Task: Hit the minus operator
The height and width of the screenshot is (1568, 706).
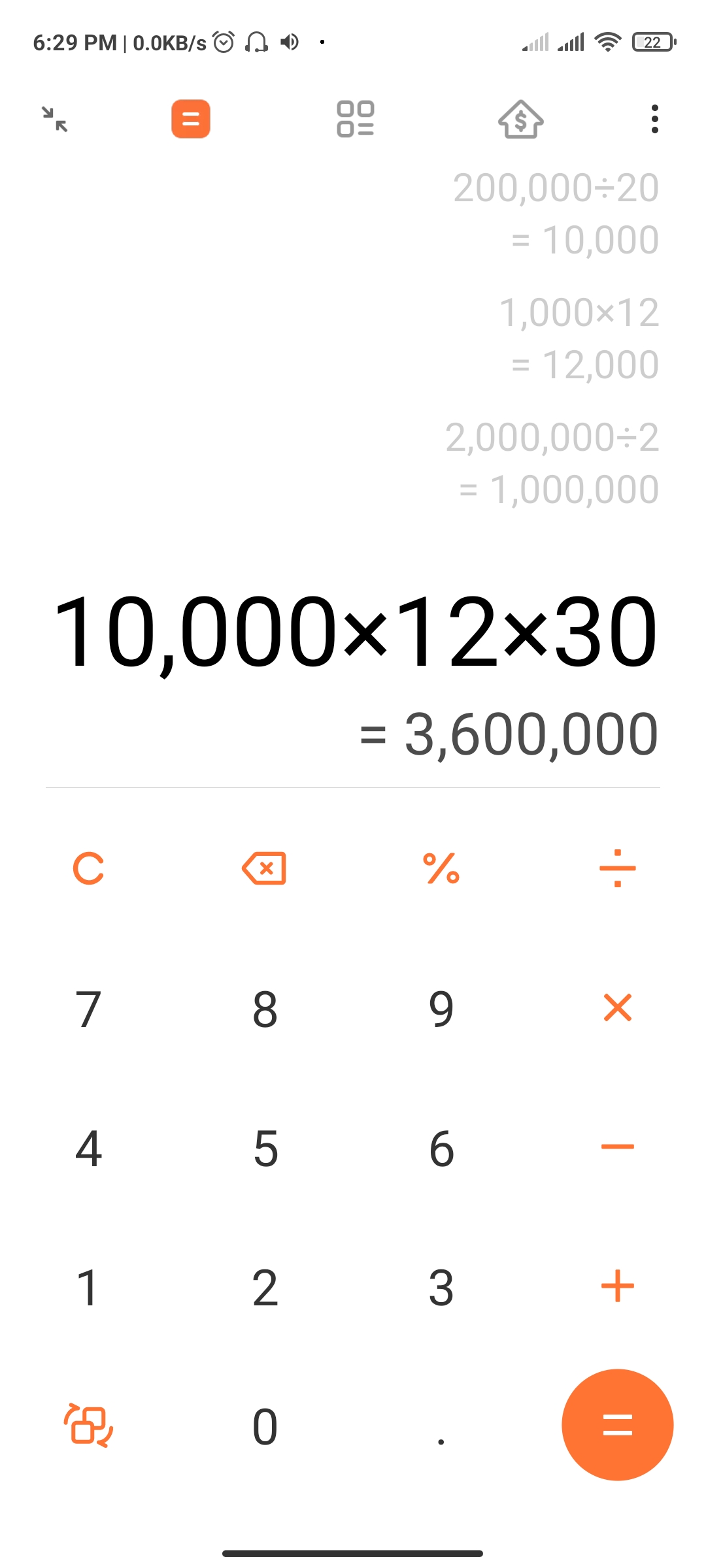Action: click(x=617, y=1147)
